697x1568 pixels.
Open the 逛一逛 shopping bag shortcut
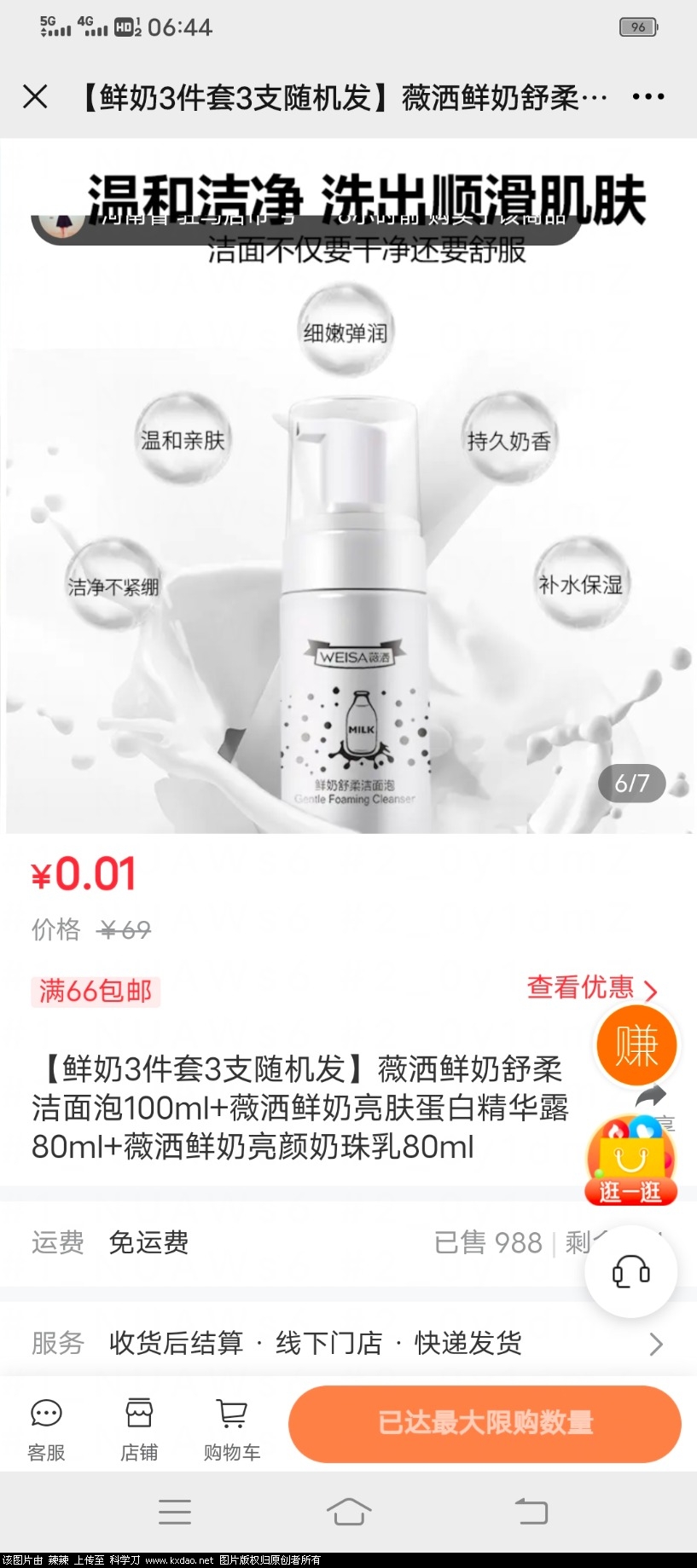[630, 1163]
